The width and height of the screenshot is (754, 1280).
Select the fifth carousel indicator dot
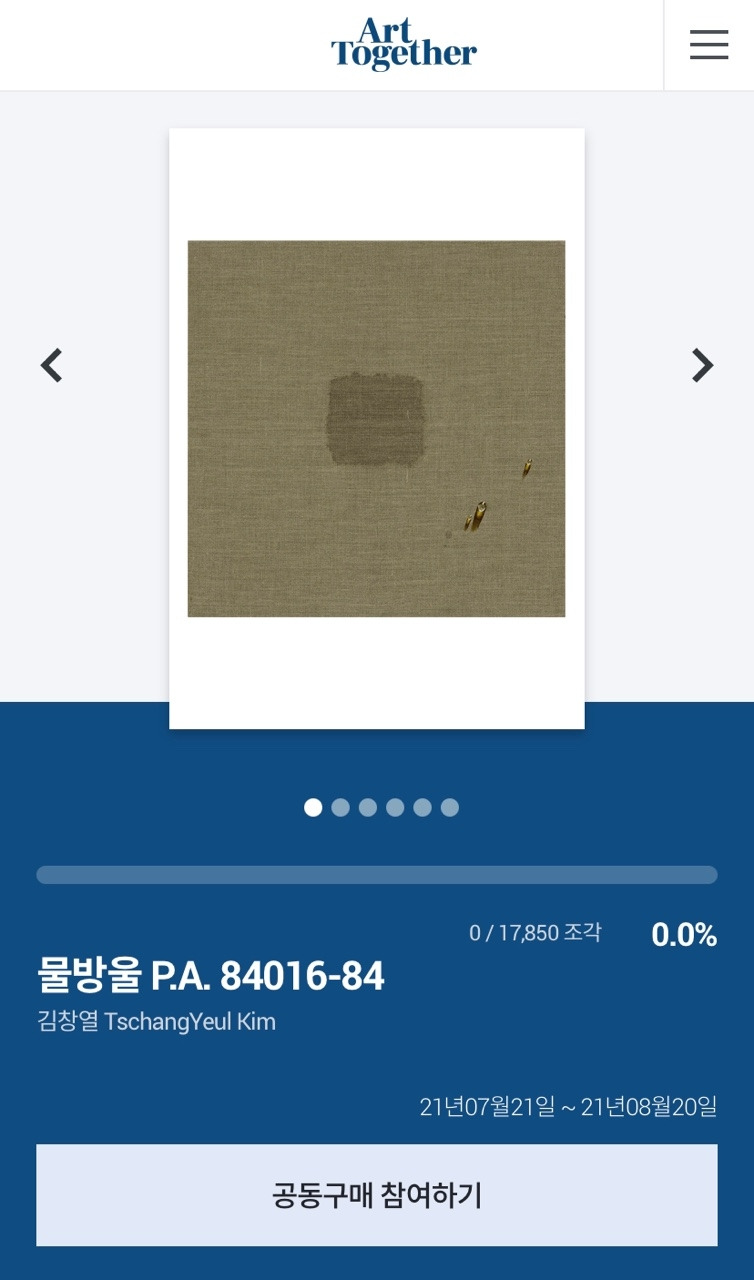point(421,808)
